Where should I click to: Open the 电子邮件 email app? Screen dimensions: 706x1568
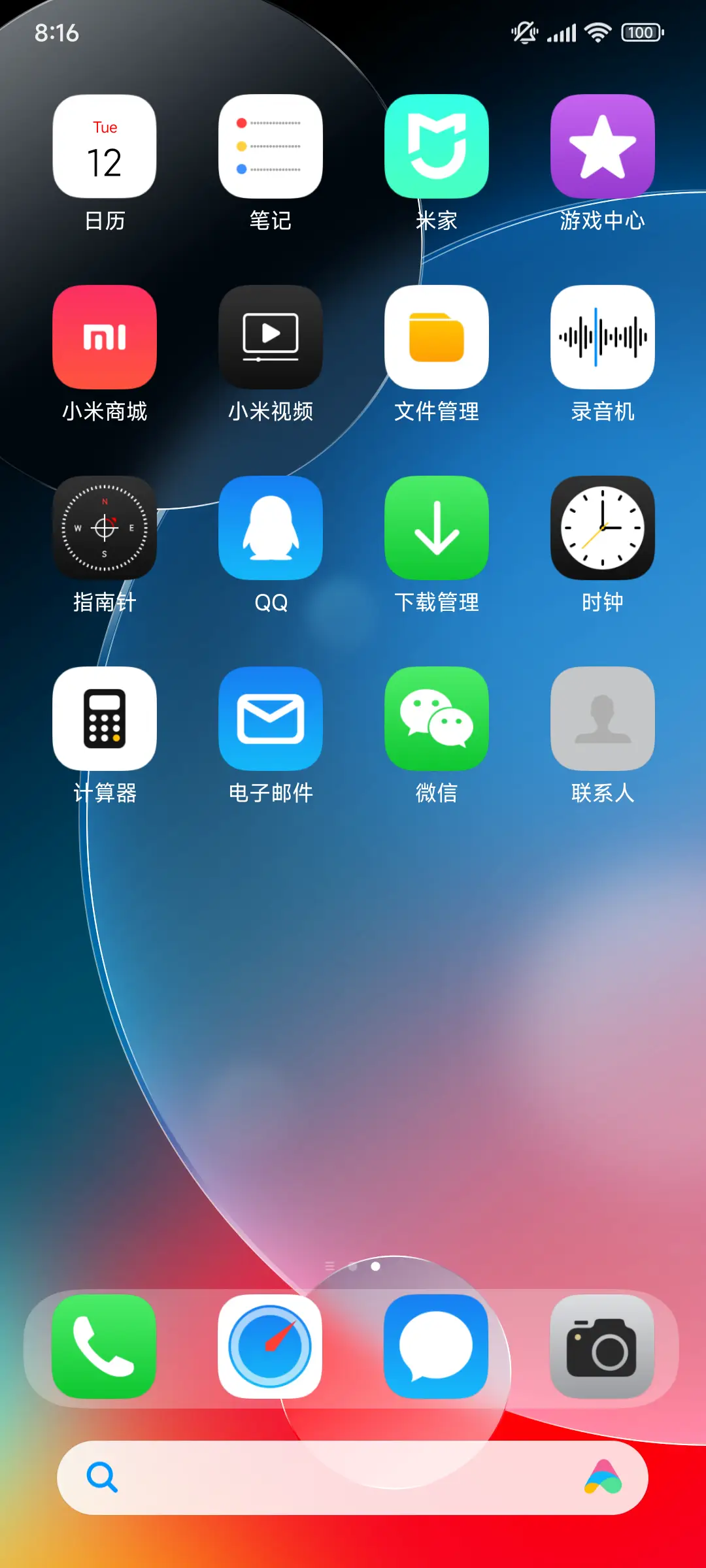click(271, 719)
